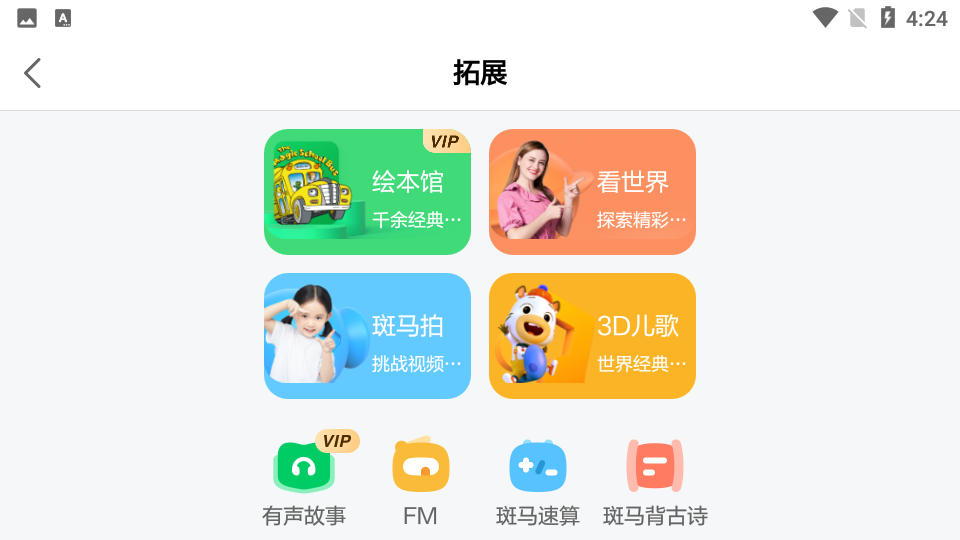This screenshot has width=960, height=540.
Task: Launch 有声故事 audio stories
Action: [x=304, y=482]
